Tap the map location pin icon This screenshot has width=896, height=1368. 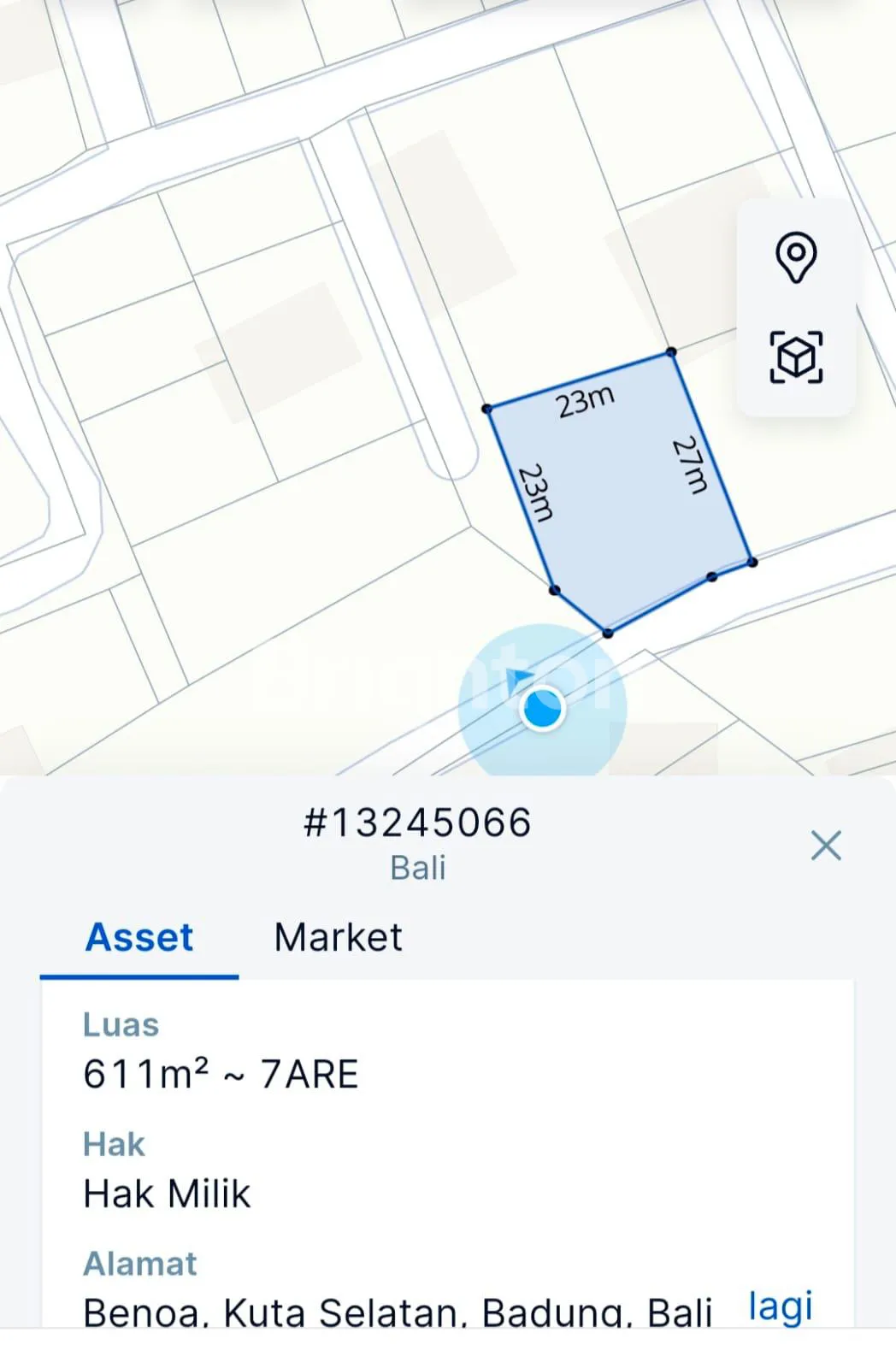[x=796, y=256]
